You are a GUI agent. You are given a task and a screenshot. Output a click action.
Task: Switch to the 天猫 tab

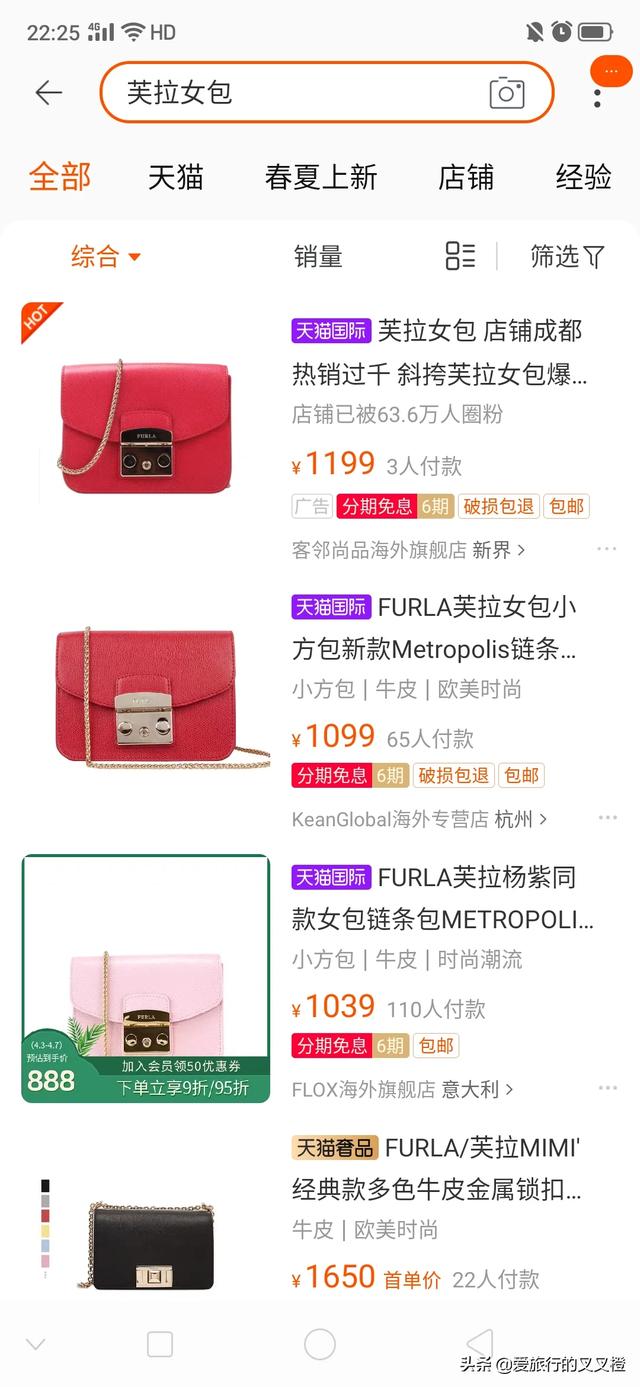coord(176,177)
